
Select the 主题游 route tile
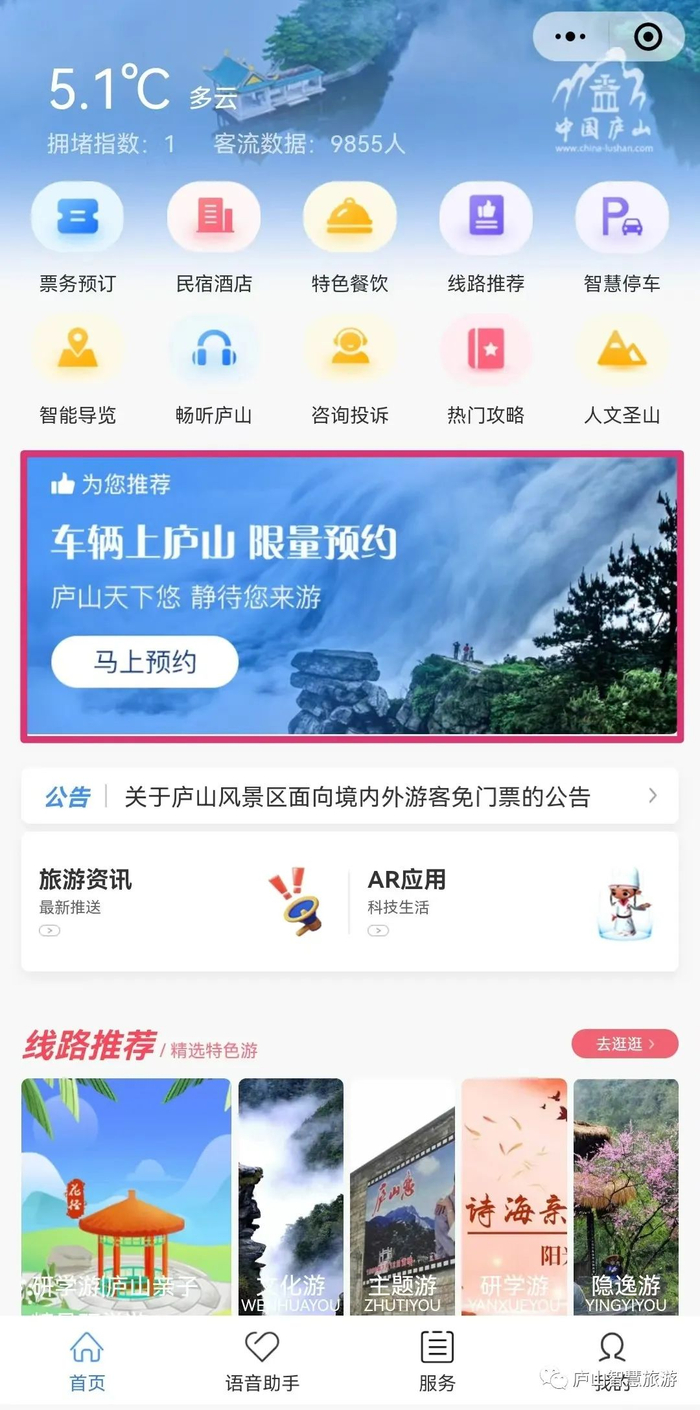pos(402,1196)
